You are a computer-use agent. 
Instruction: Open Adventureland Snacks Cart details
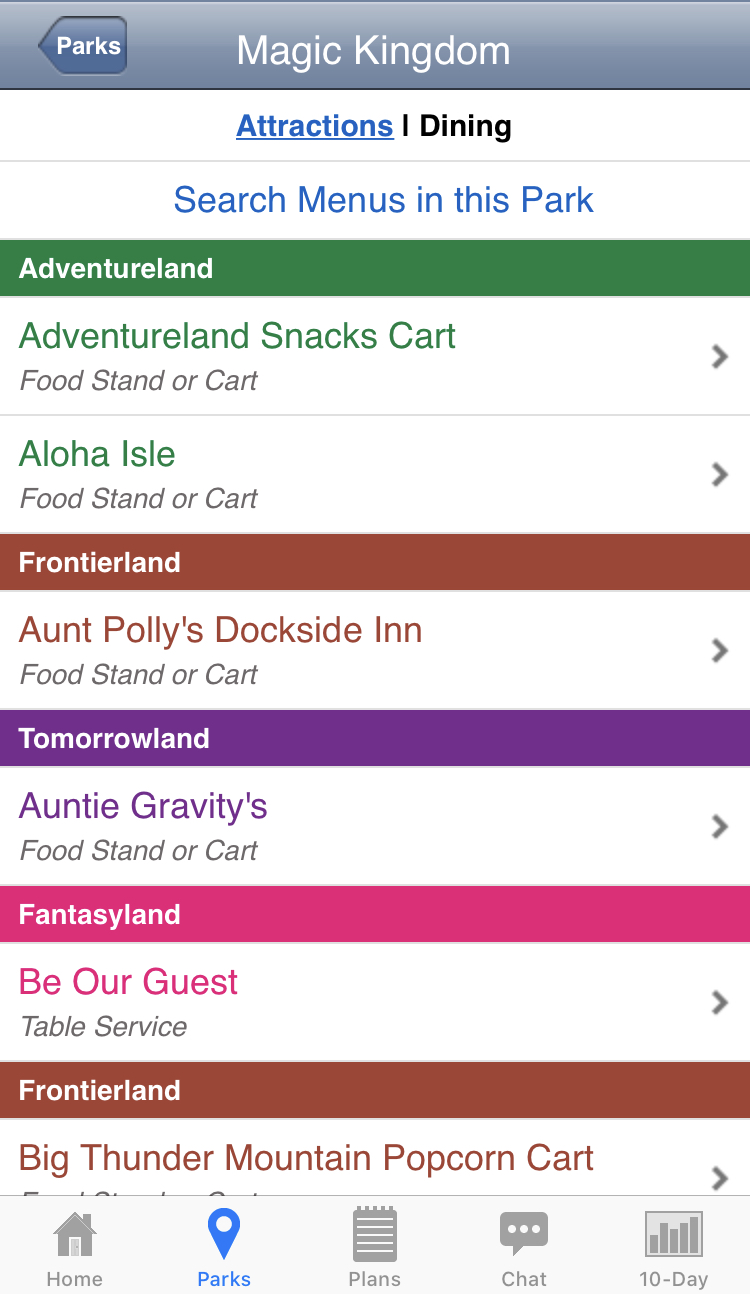[x=374, y=356]
